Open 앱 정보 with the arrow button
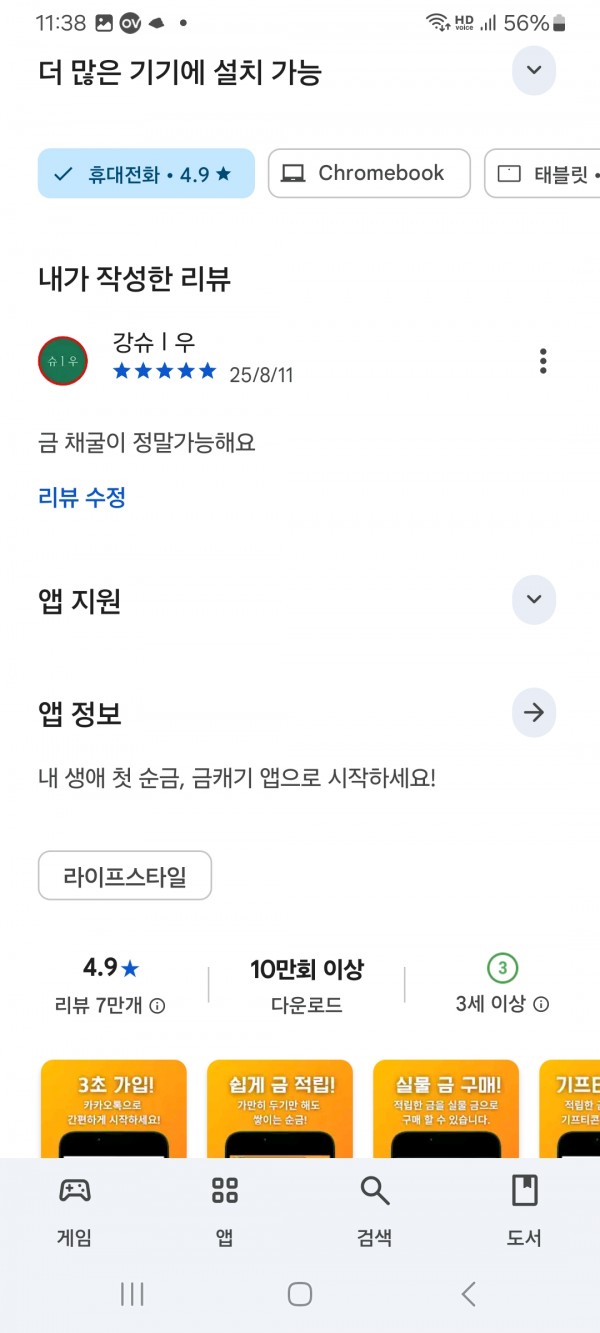 (533, 713)
